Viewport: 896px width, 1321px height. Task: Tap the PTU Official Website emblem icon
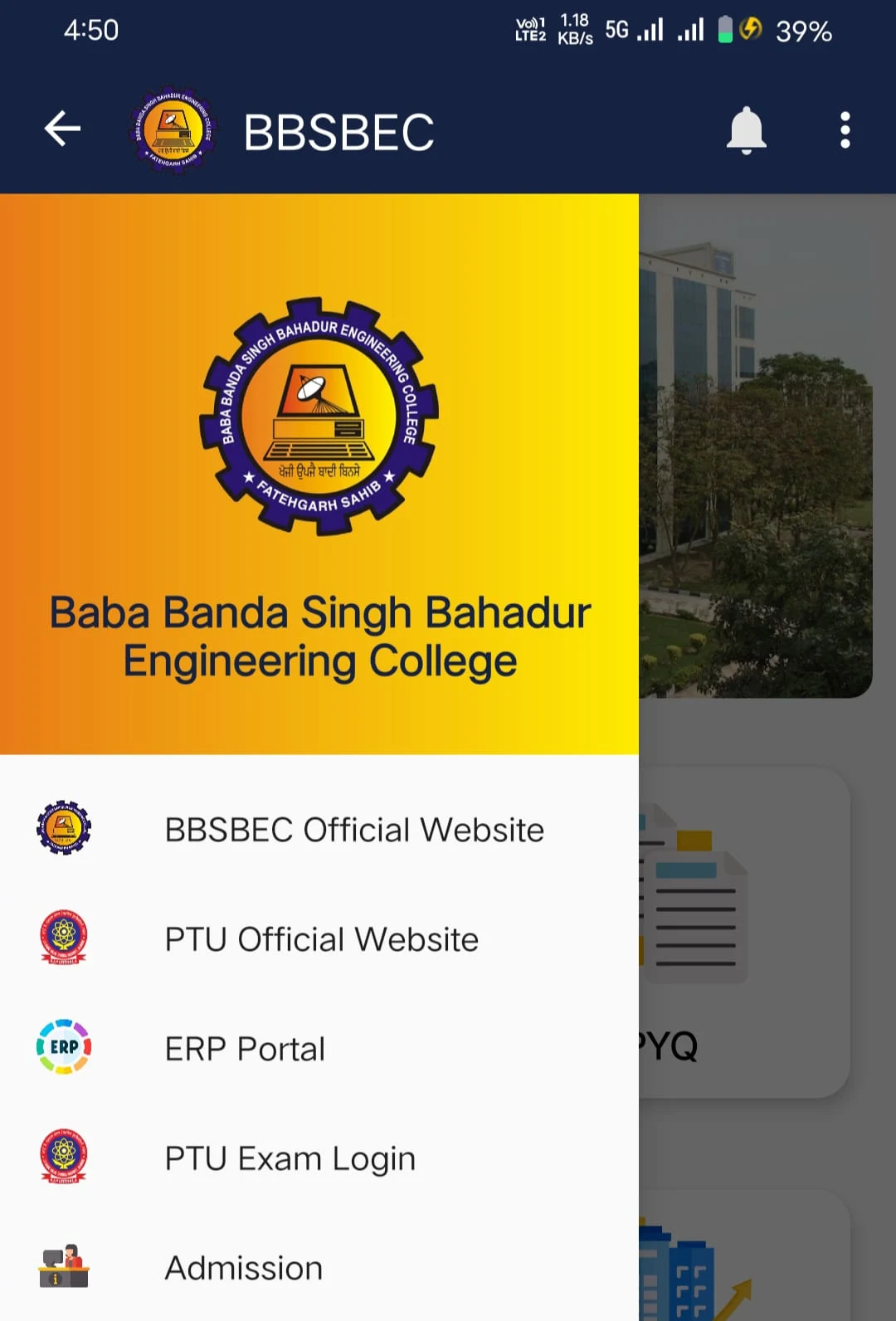click(x=63, y=938)
